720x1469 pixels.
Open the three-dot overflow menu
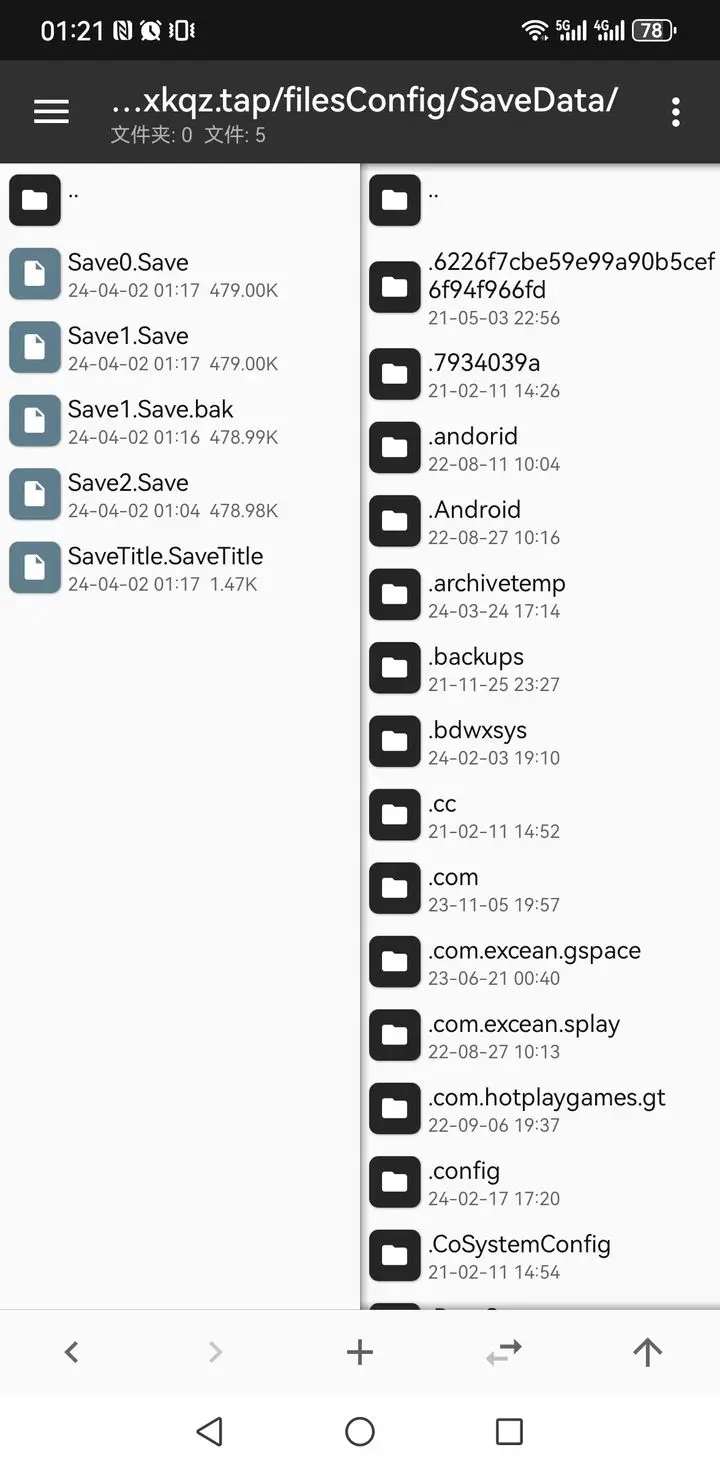coord(676,112)
